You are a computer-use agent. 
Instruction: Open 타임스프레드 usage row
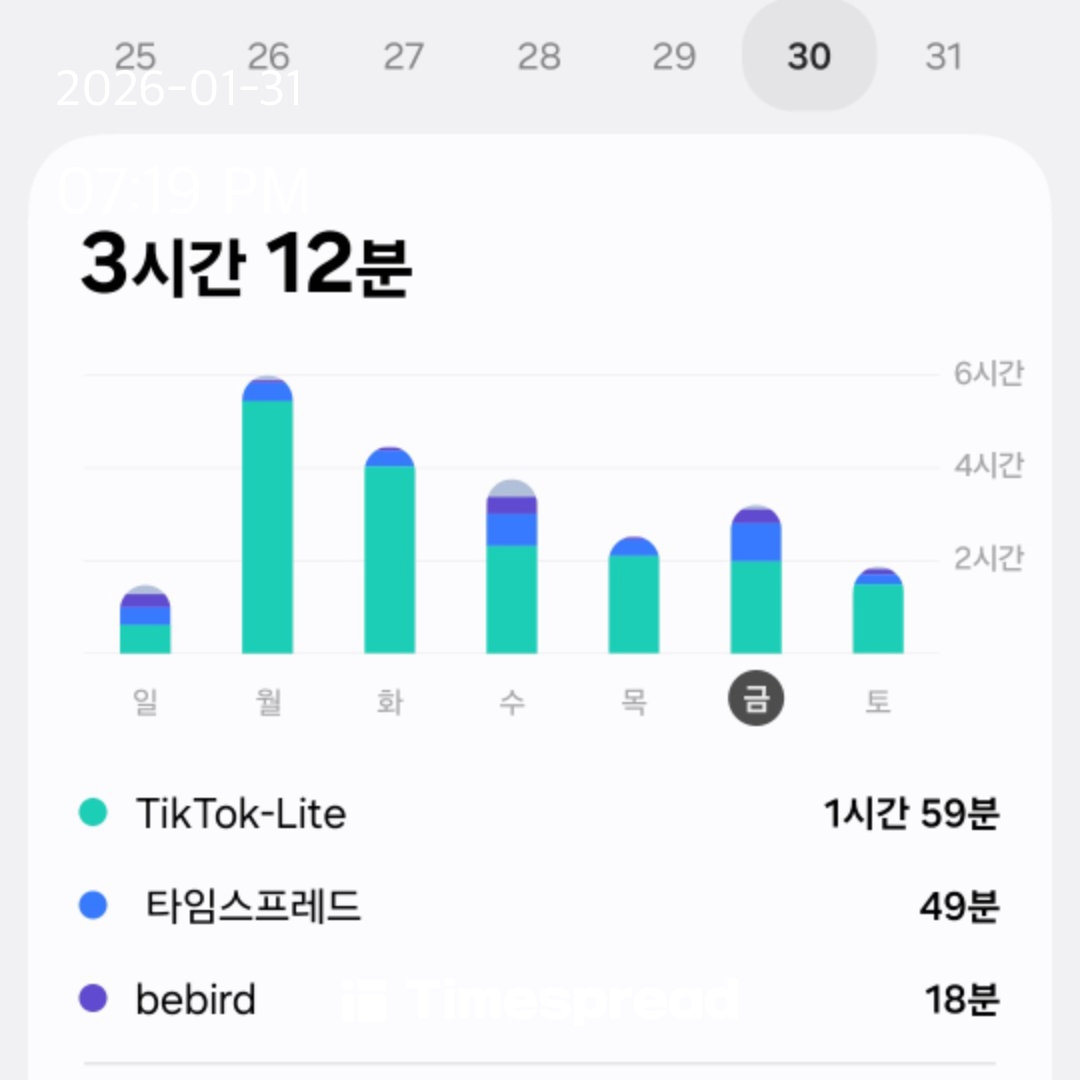point(539,907)
